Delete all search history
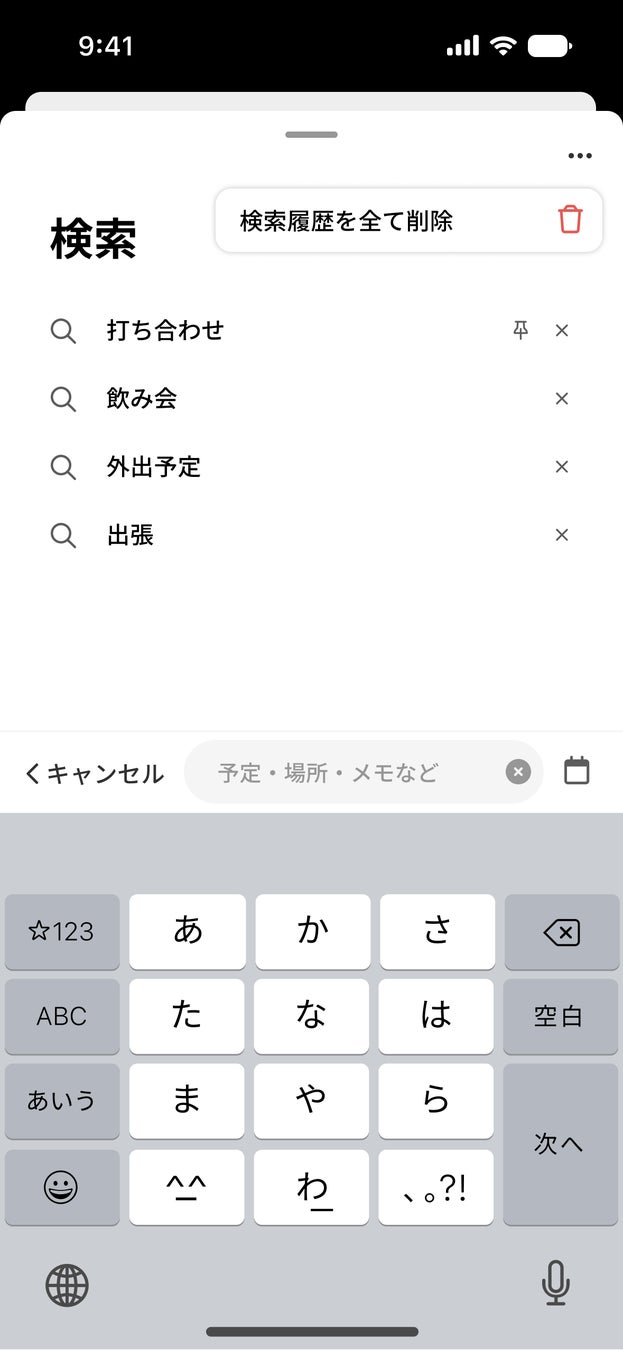 (408, 220)
